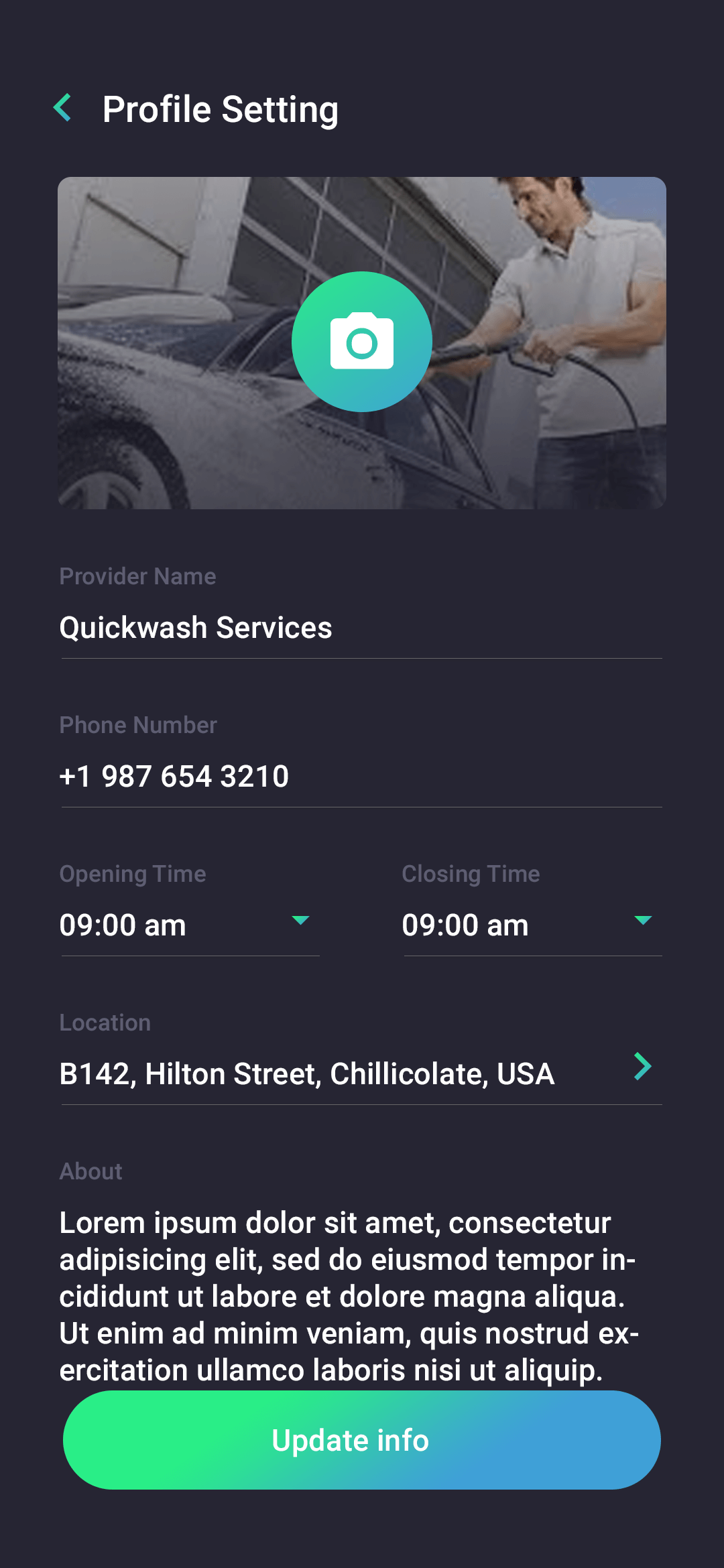Select the 09:00 am opening time value
The image size is (724, 1568).
pos(122,925)
